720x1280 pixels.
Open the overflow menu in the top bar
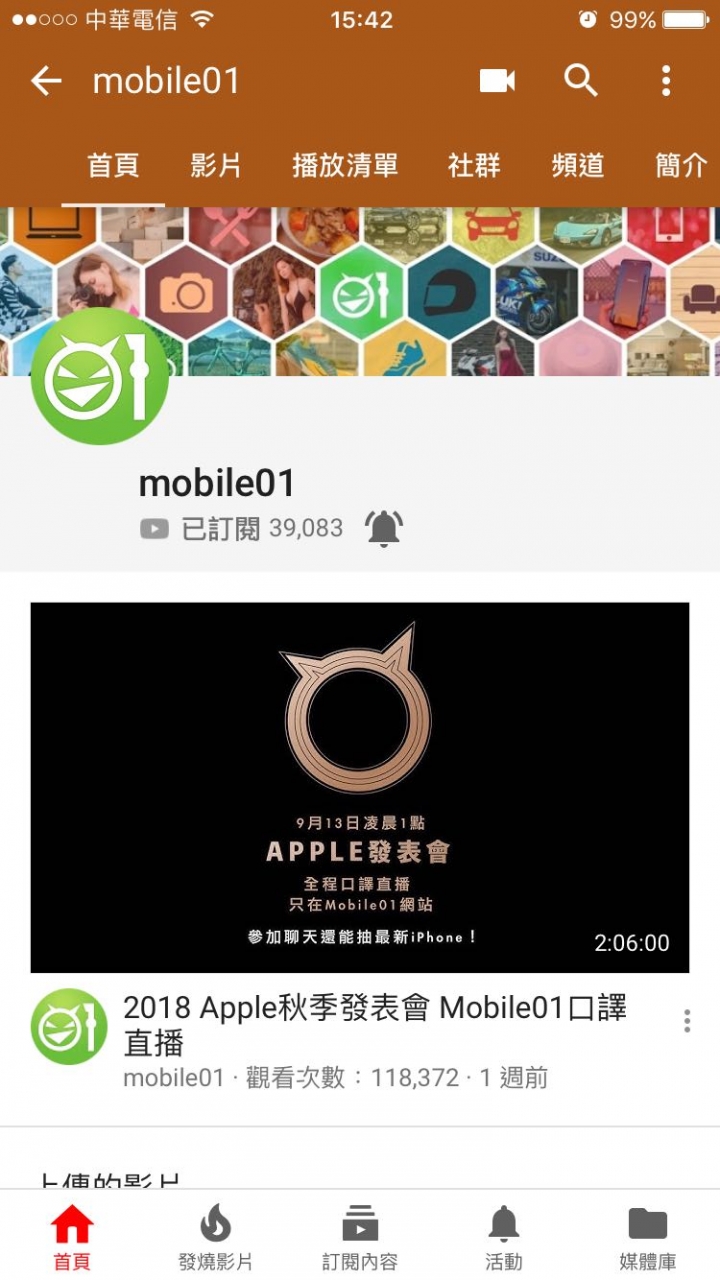click(666, 81)
